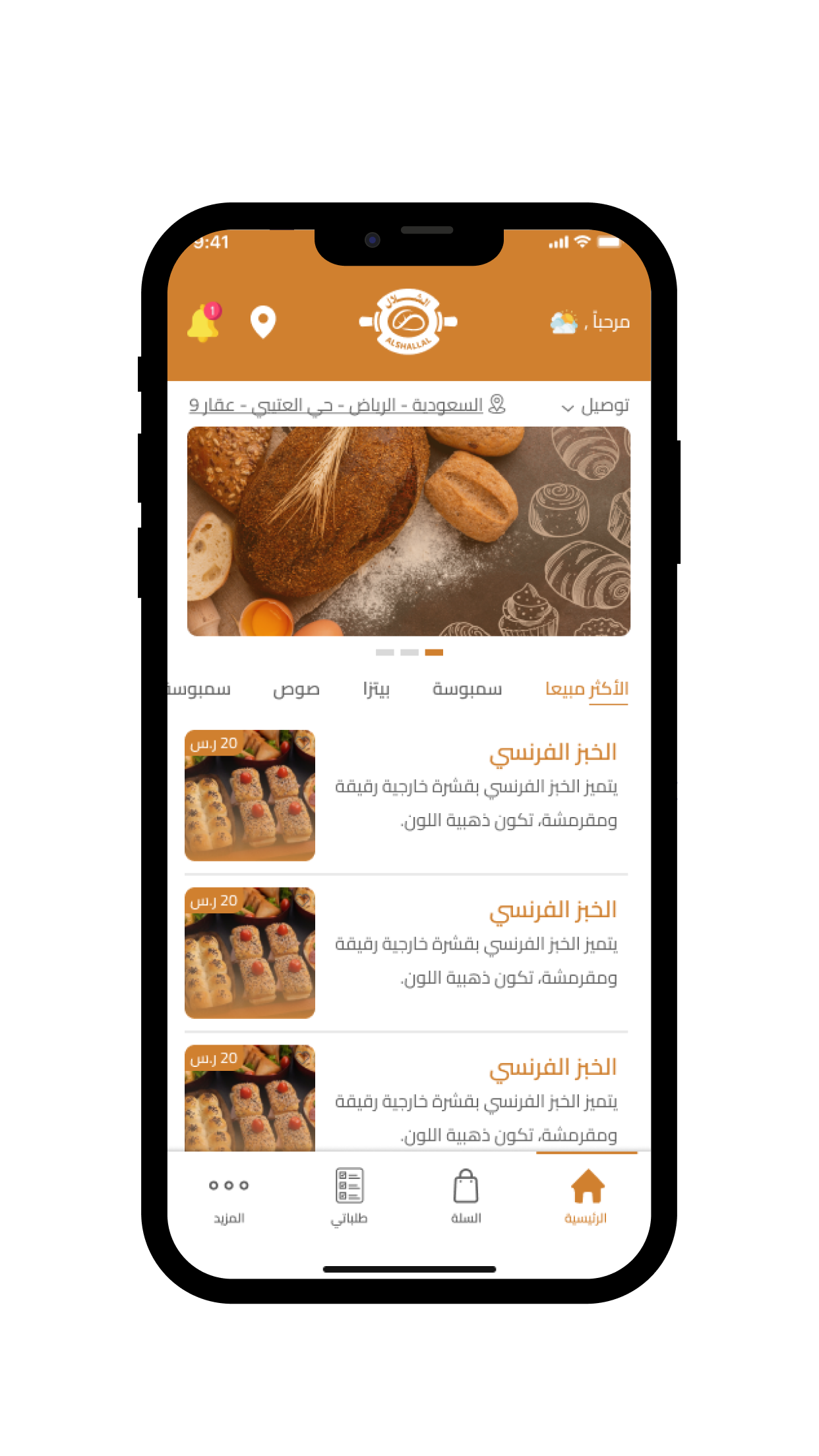Switch to the بيتزا category tab
This screenshot has width=819, height=1456.
click(376, 689)
